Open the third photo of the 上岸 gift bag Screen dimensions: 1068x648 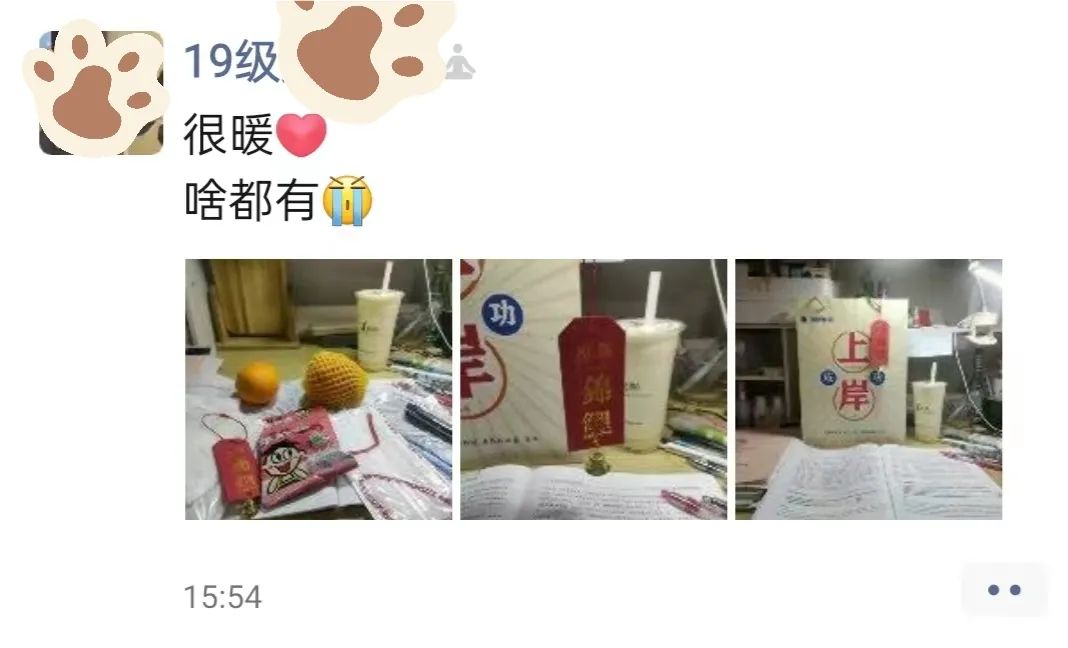[868, 389]
